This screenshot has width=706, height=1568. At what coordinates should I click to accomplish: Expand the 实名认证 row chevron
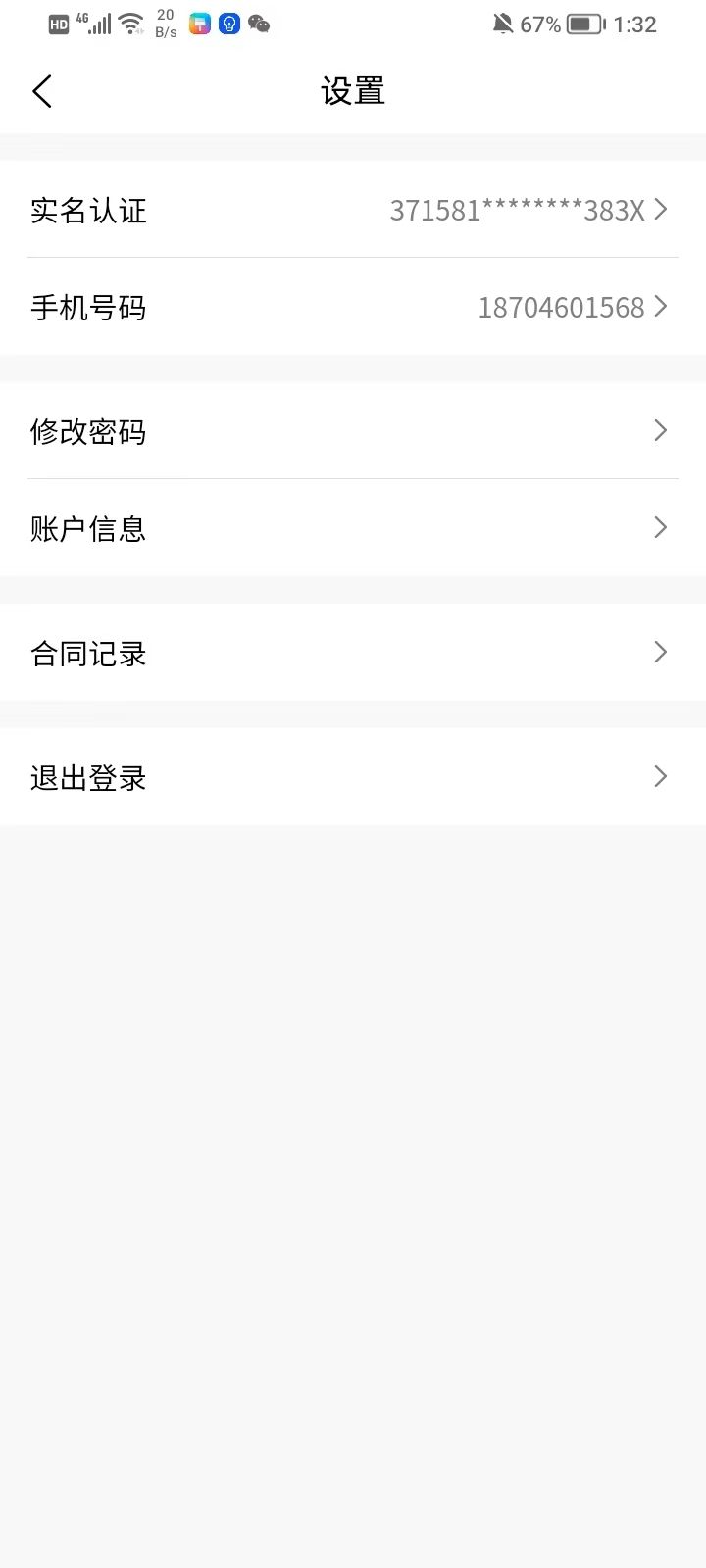click(660, 209)
